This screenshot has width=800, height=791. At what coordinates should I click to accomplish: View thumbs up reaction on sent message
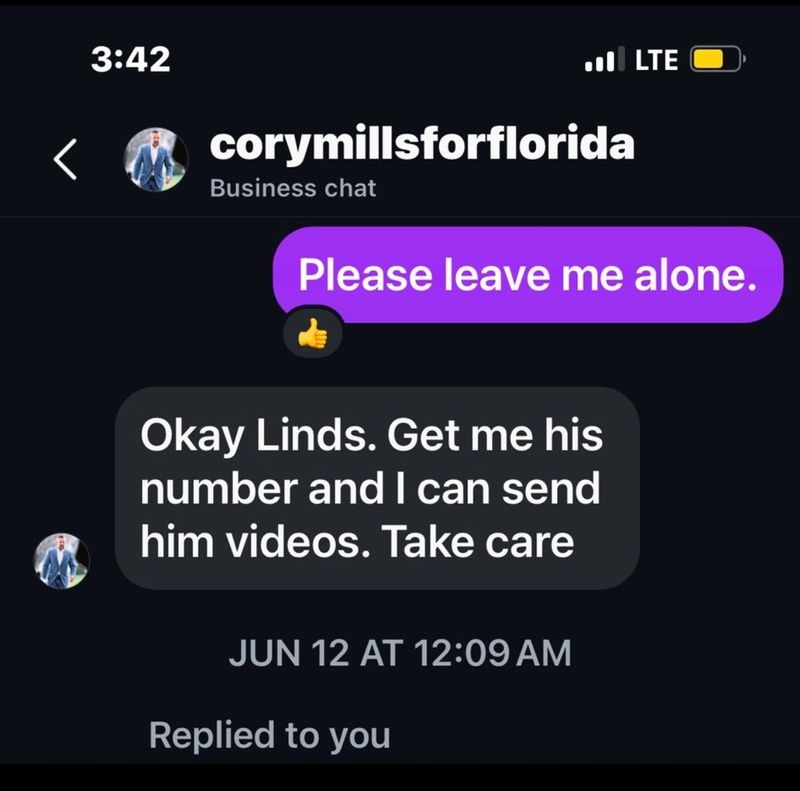[313, 336]
